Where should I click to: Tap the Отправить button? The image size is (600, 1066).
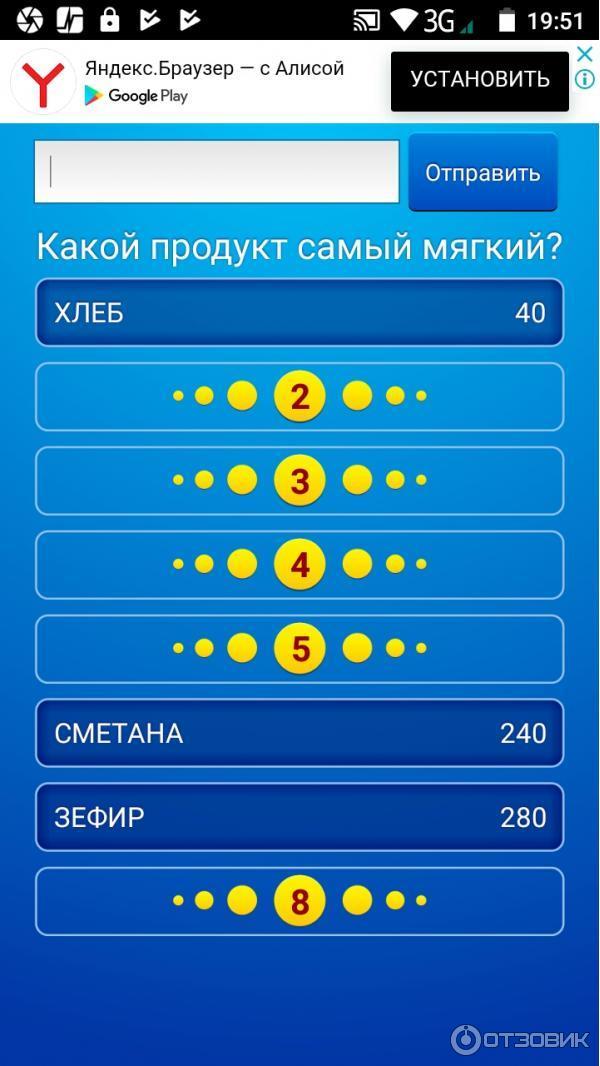point(482,172)
